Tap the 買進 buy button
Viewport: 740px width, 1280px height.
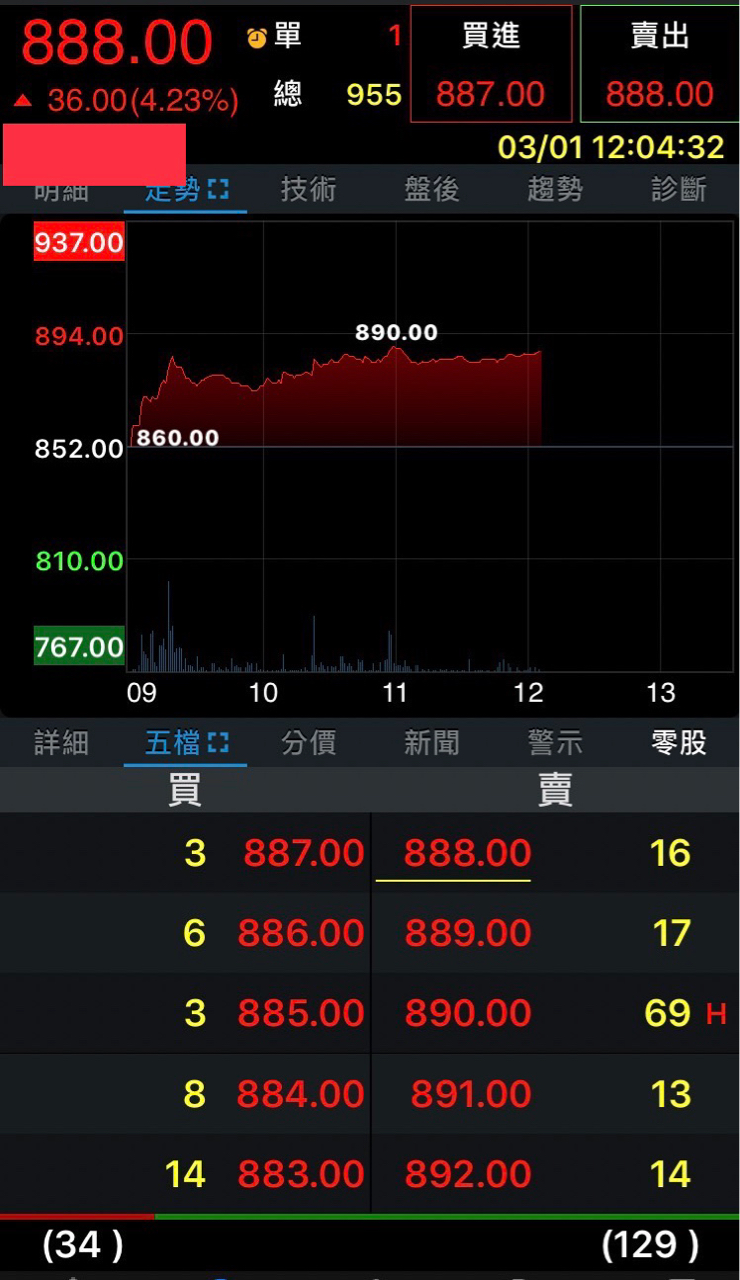[x=491, y=64]
